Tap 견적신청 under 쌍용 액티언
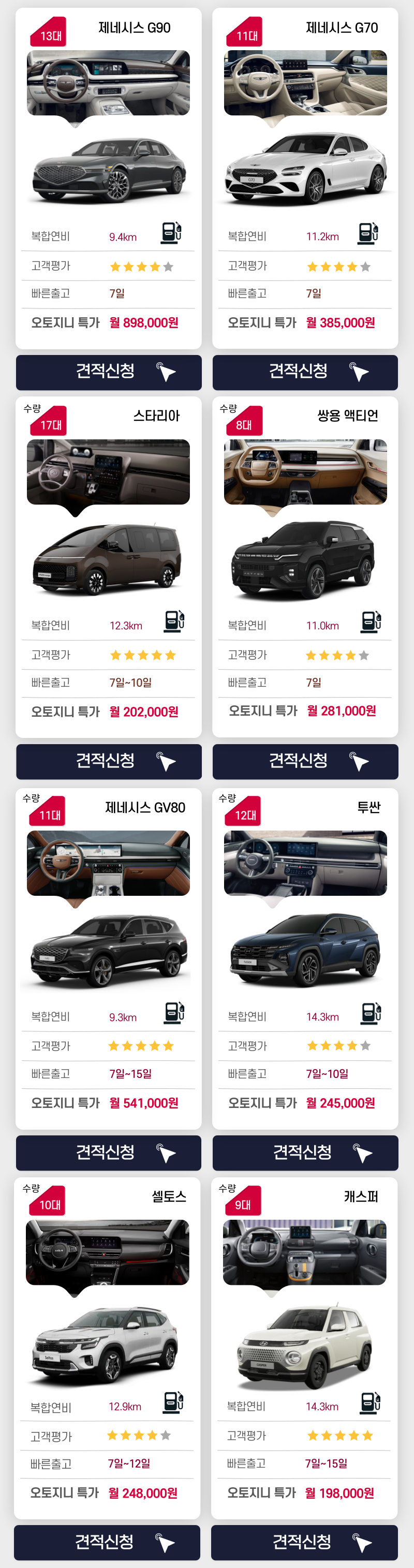 click(x=305, y=761)
